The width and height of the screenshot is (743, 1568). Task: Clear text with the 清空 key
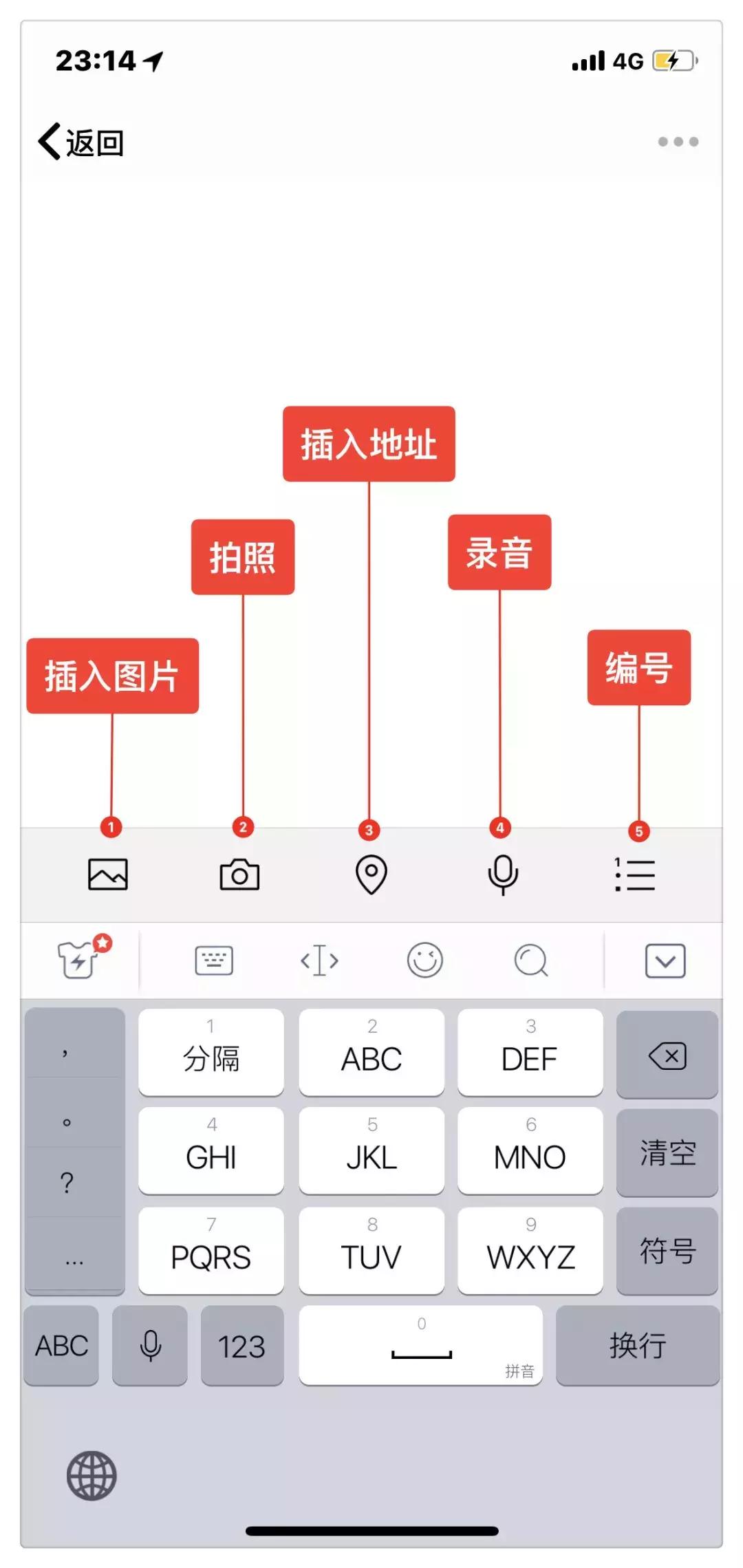666,1152
